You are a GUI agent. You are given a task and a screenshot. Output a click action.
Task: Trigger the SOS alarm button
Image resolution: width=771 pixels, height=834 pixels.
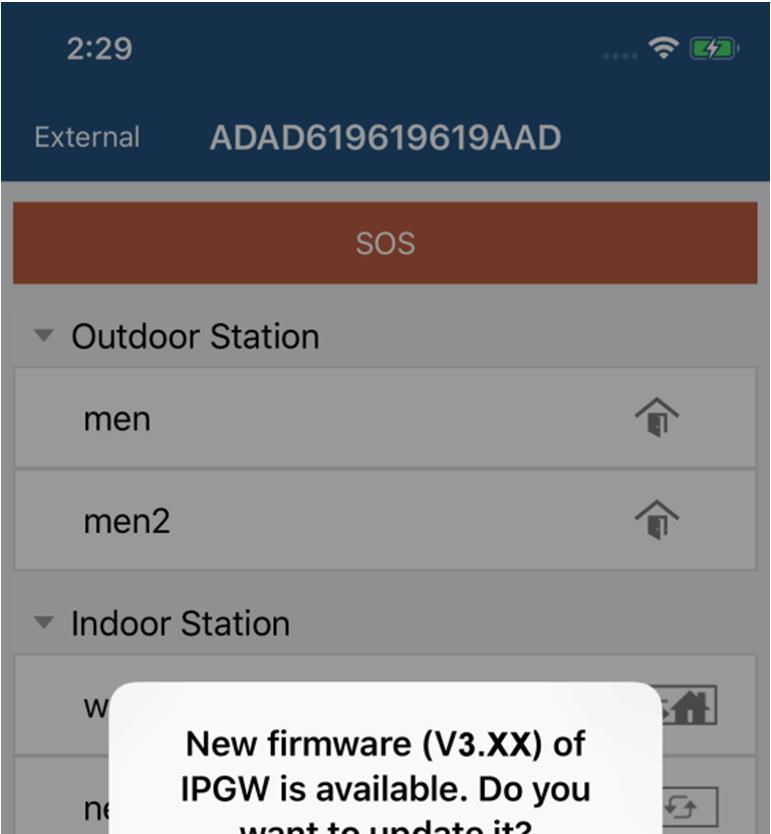pyautogui.click(x=385, y=243)
